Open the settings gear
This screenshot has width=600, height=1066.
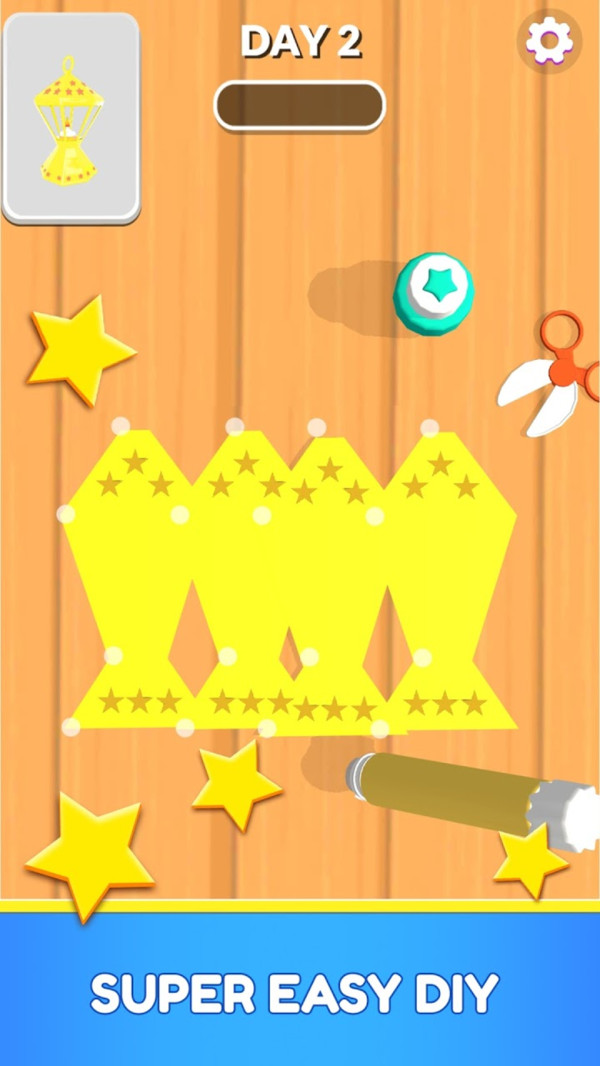tap(550, 41)
